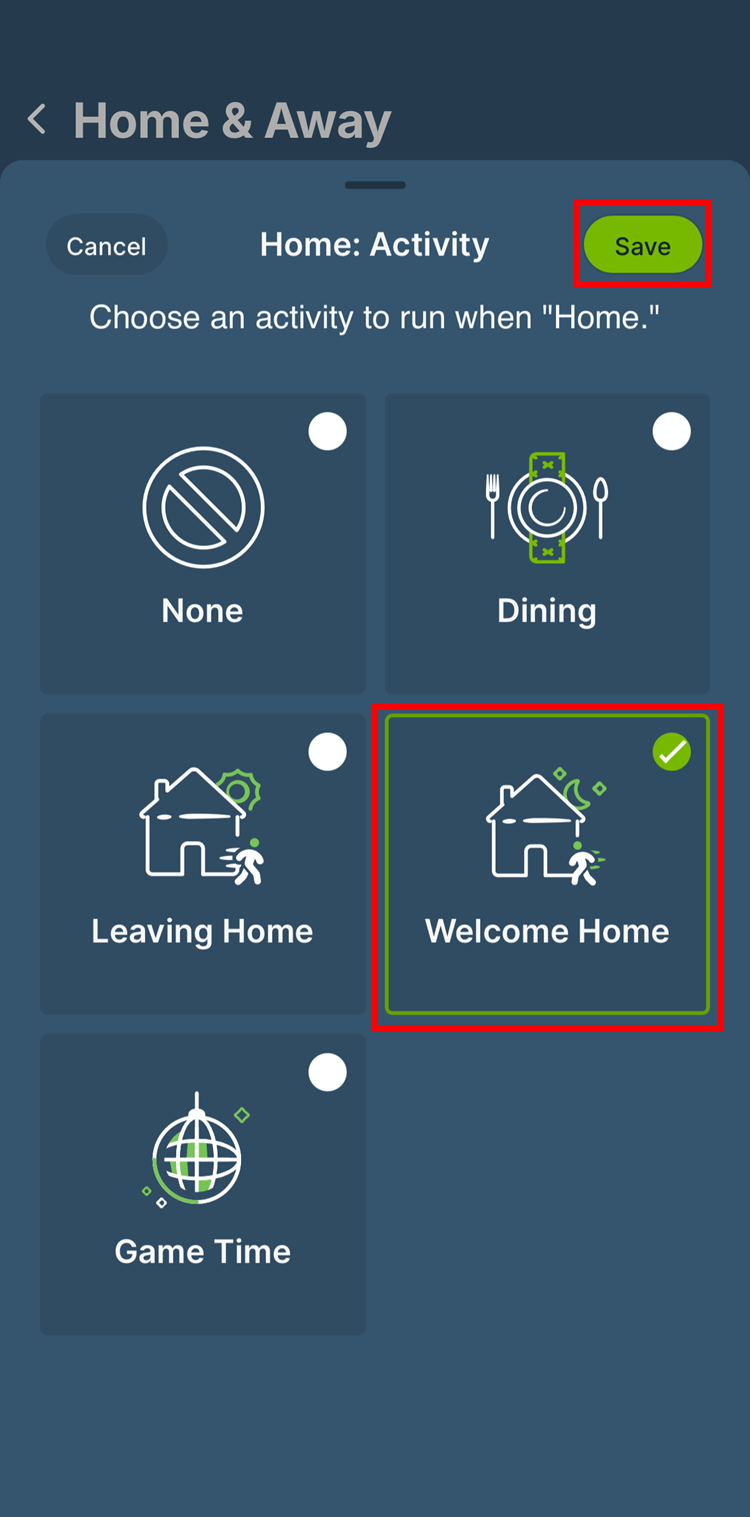The height and width of the screenshot is (1517, 750).
Task: Go back from Home & Away
Action: tap(37, 121)
